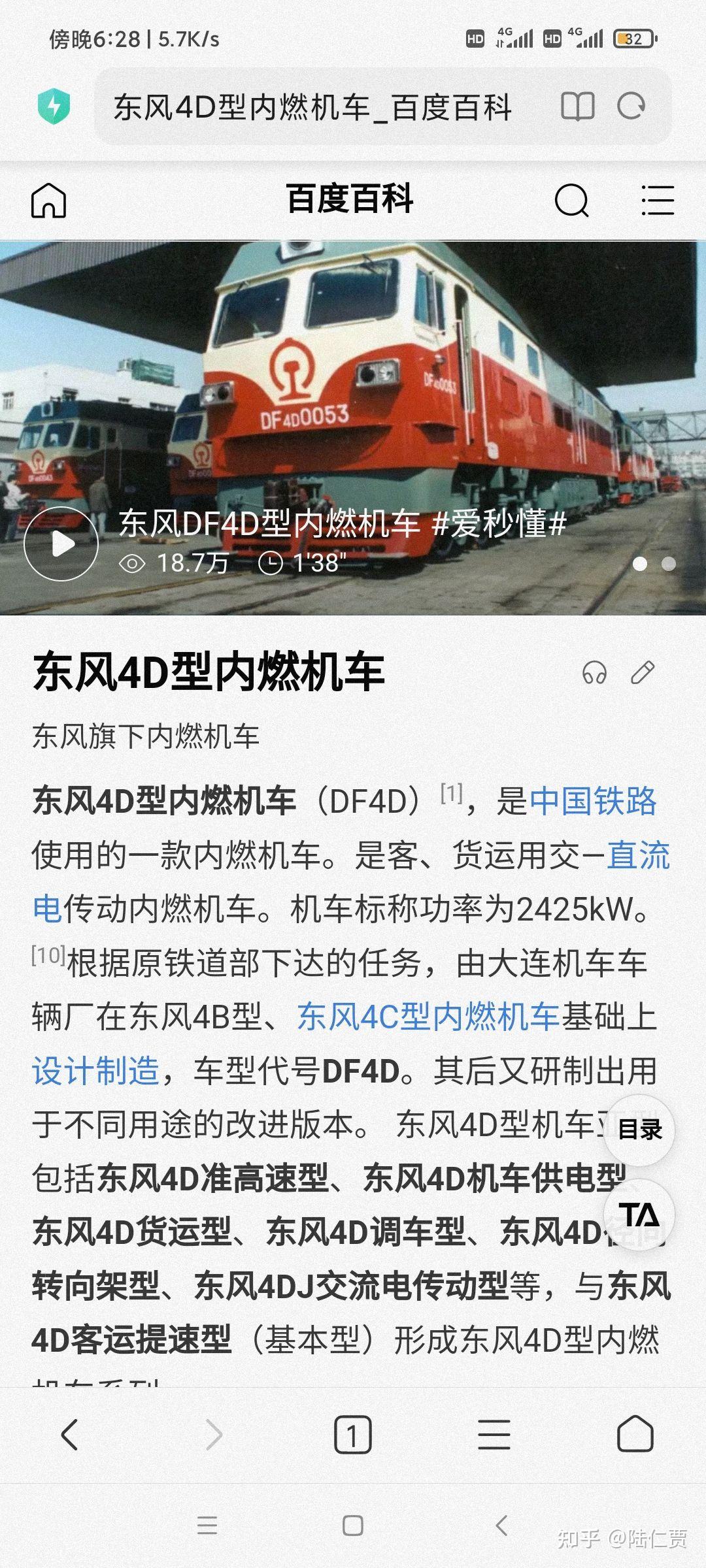
Task: Go to the Baidu Baike home icon
Action: [x=49, y=200]
